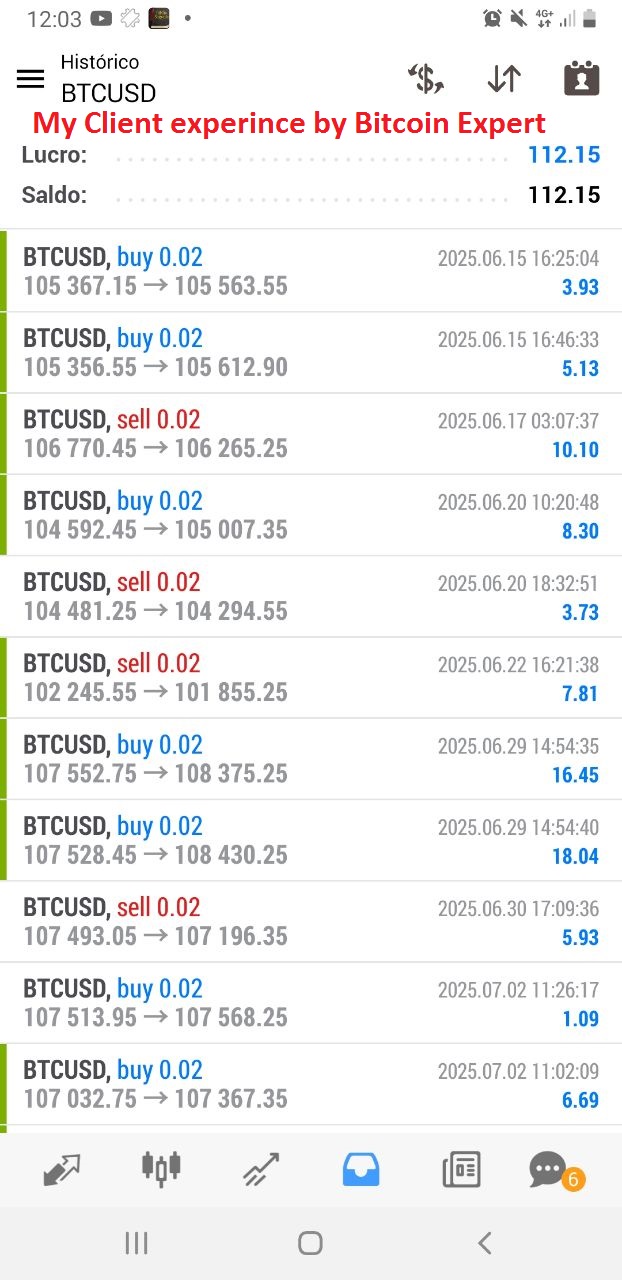Expand the sell trade with profit 10.10
Image resolution: width=622 pixels, height=1280 pixels.
(311, 434)
